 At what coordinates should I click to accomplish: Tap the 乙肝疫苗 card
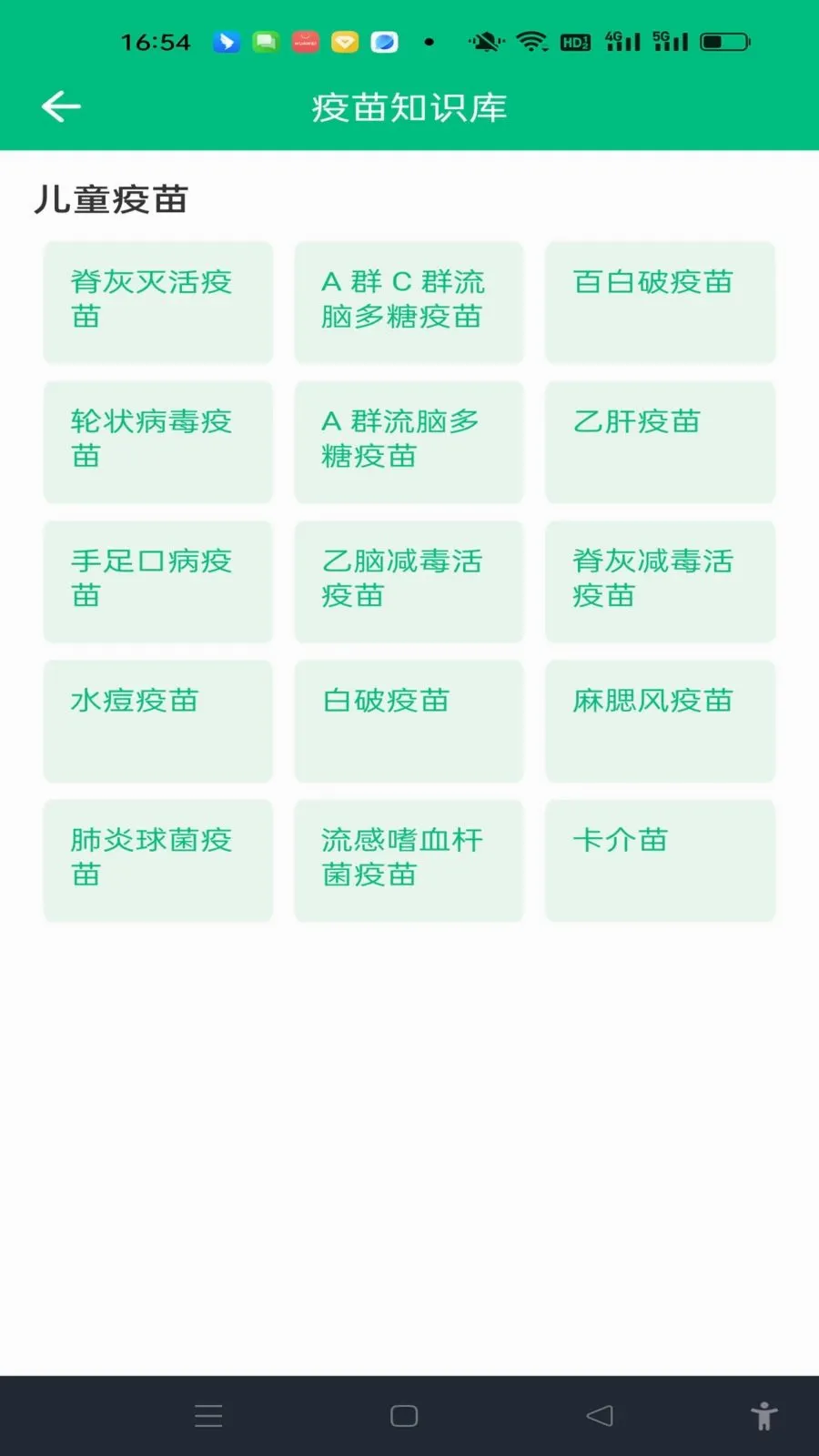[660, 441]
